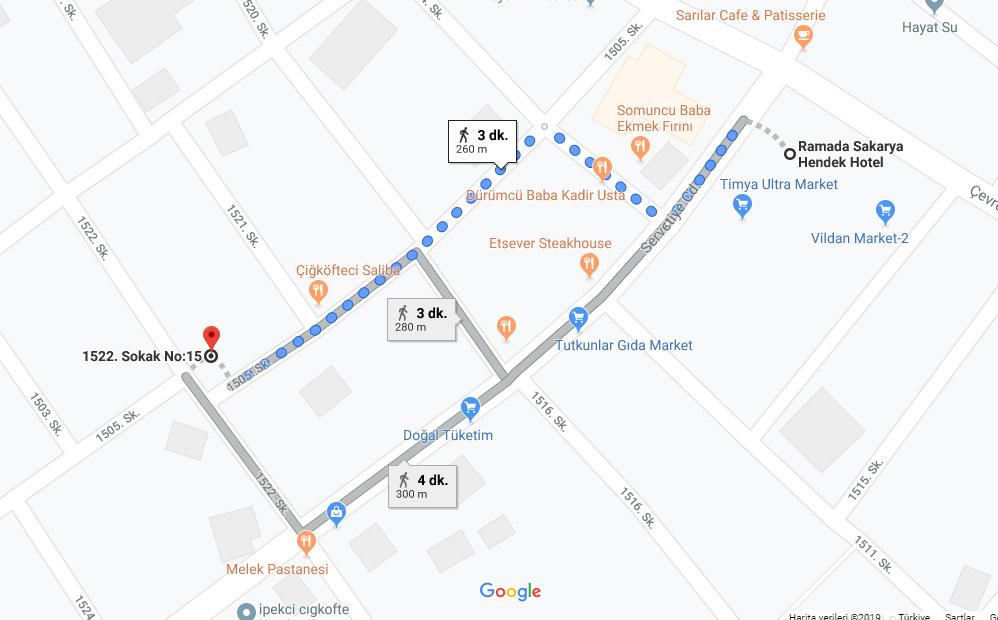Screen dimensions: 998x620
Task: Tap Somuncu Baba Ekmek Fırını restaurant marker
Action: tap(640, 148)
